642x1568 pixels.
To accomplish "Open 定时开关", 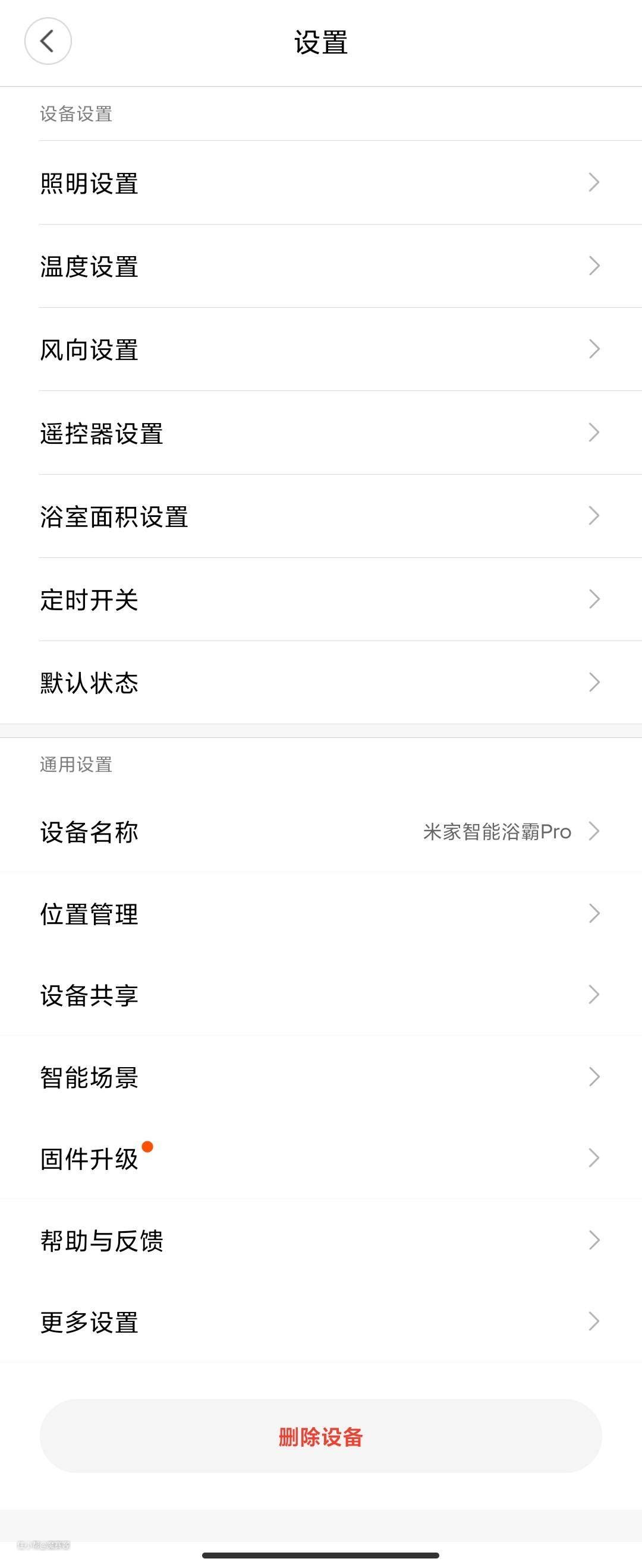I will coord(320,600).
